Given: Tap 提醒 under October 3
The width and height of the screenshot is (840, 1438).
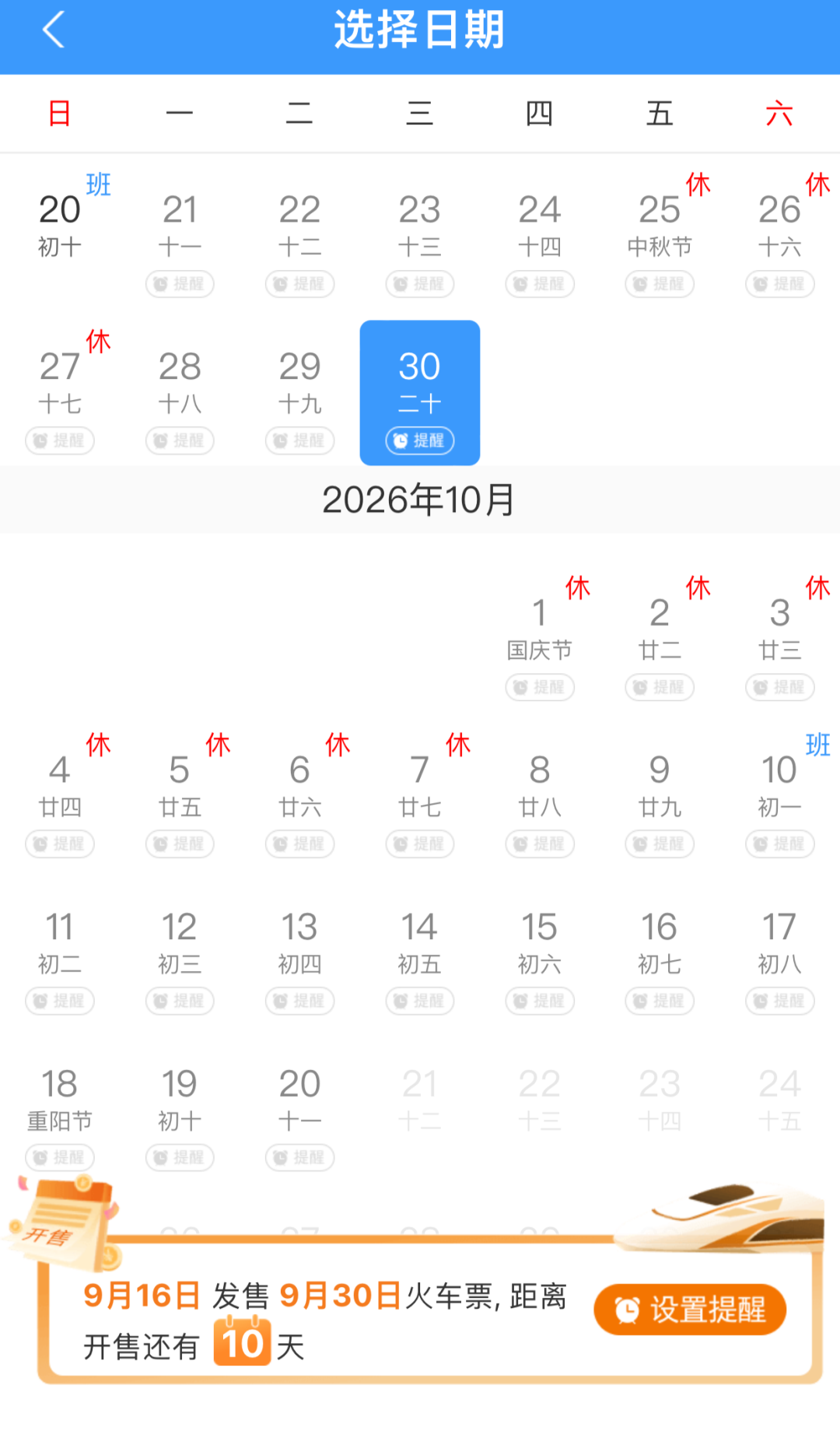Looking at the screenshot, I should coord(780,687).
